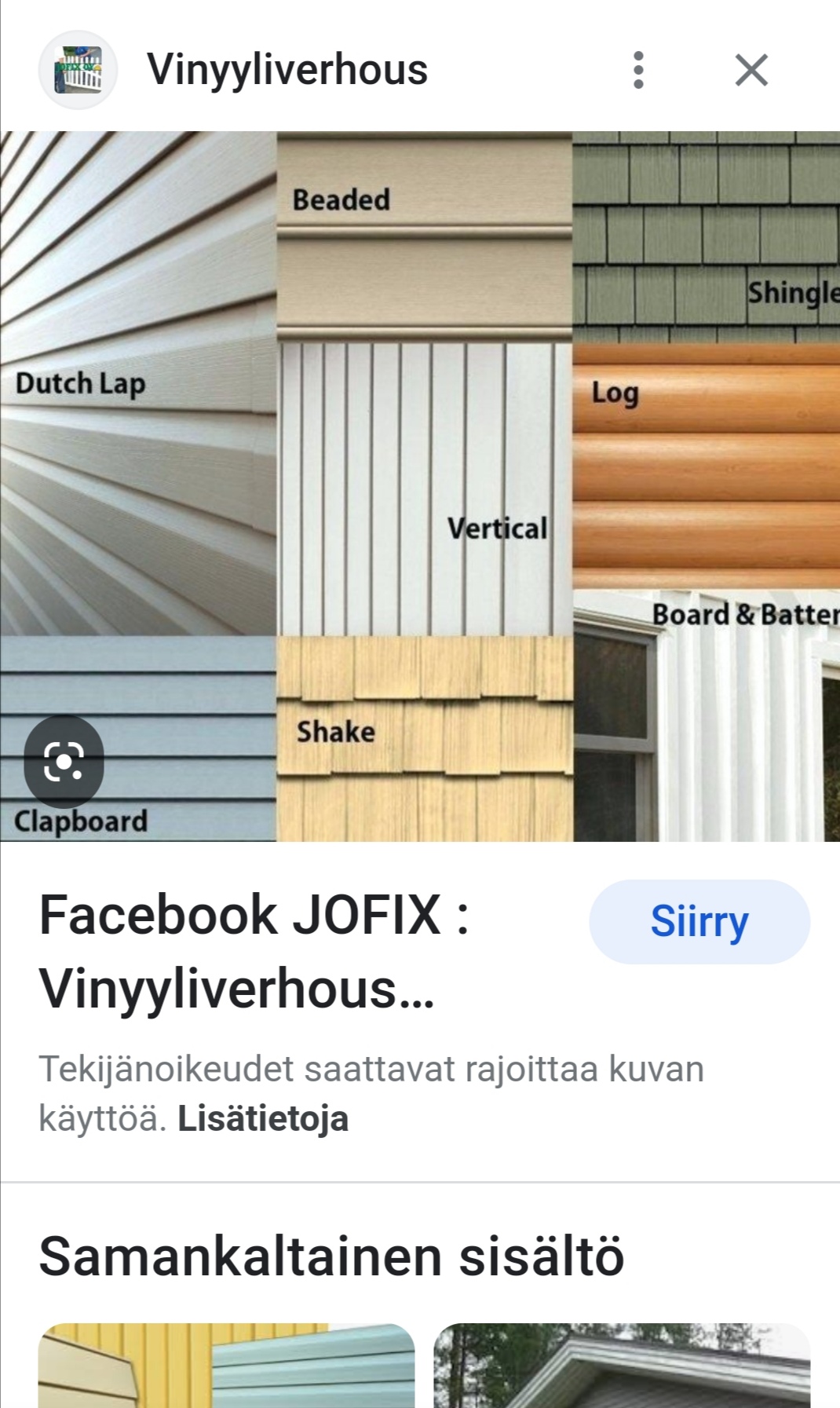The height and width of the screenshot is (1408, 840).
Task: Search the image with Google Lens
Action: coord(64,761)
